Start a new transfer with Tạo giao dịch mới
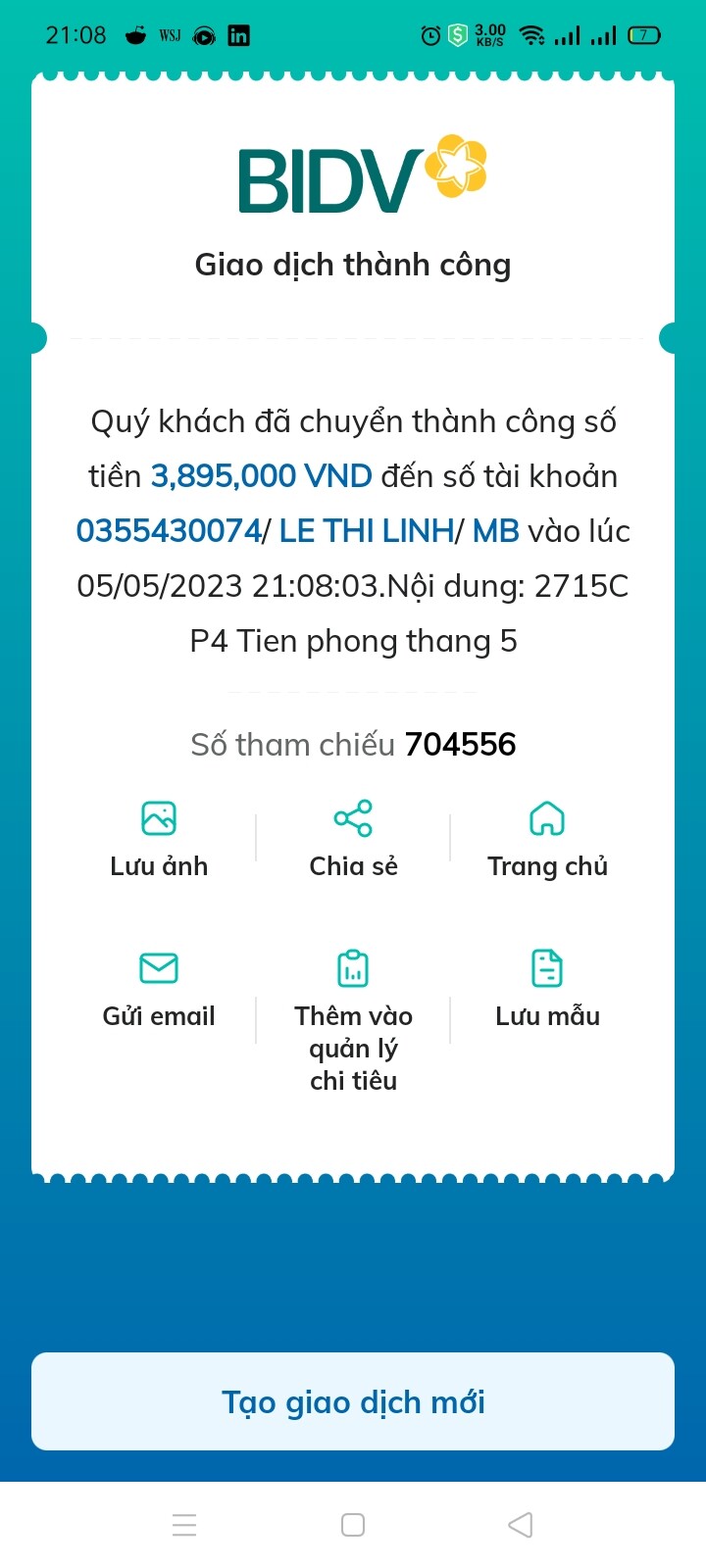This screenshot has height=1568, width=706. click(x=353, y=1401)
